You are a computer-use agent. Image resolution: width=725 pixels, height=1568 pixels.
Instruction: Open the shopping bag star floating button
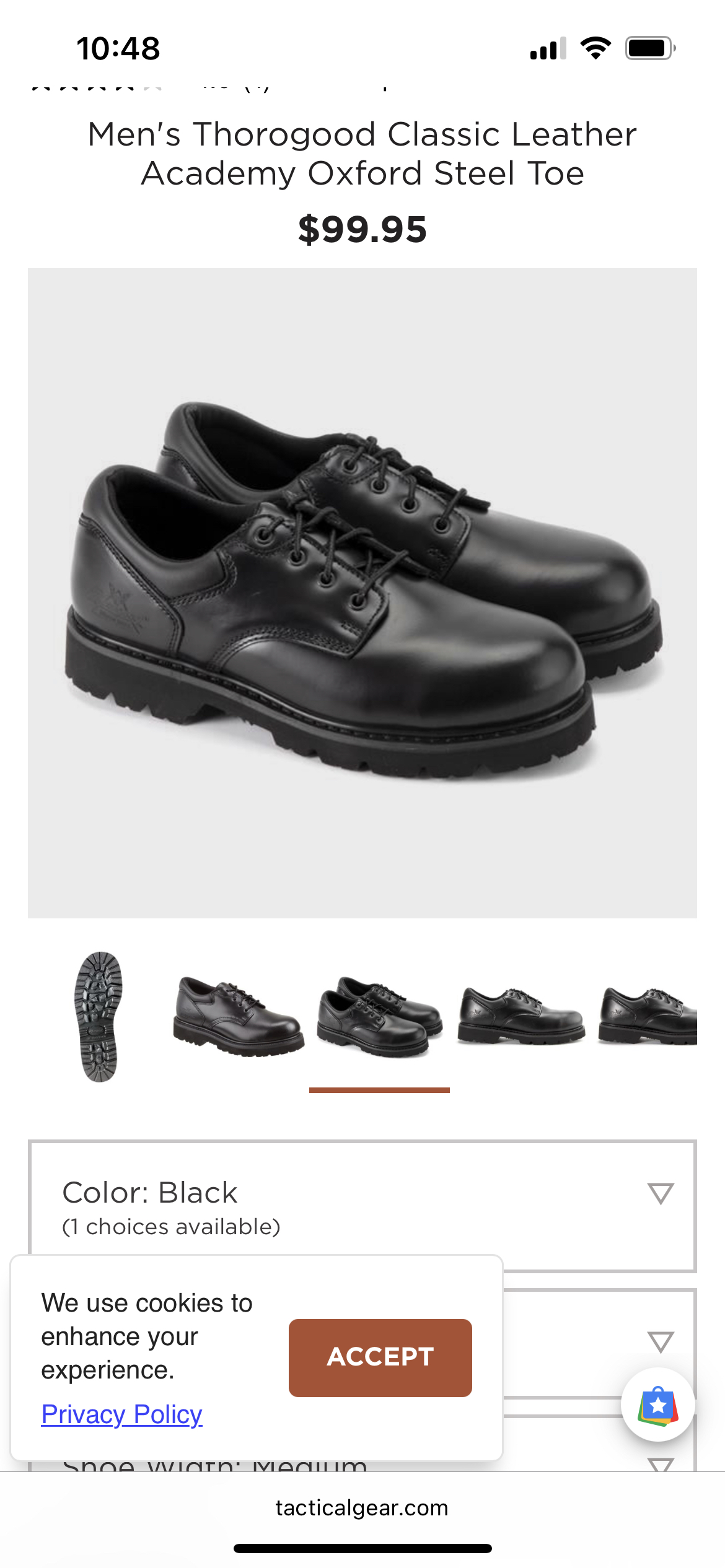[x=657, y=1405]
